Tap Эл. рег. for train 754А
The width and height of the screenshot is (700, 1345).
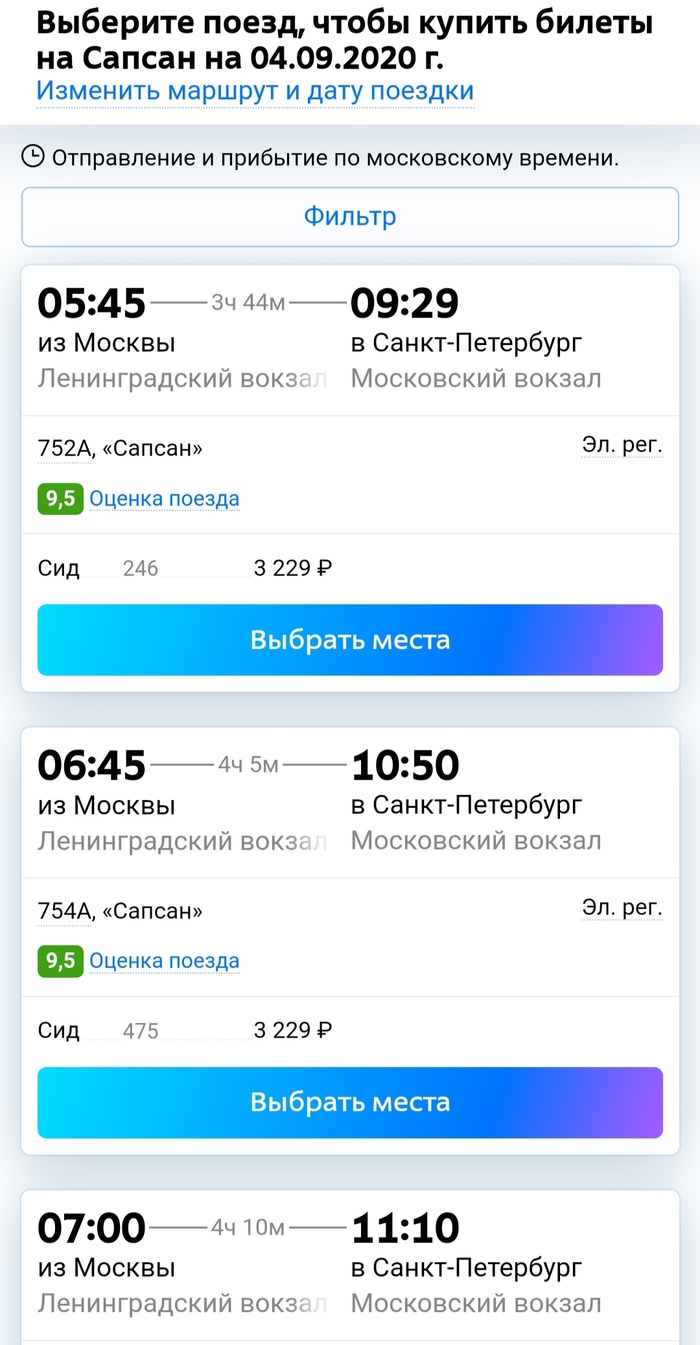tap(622, 907)
